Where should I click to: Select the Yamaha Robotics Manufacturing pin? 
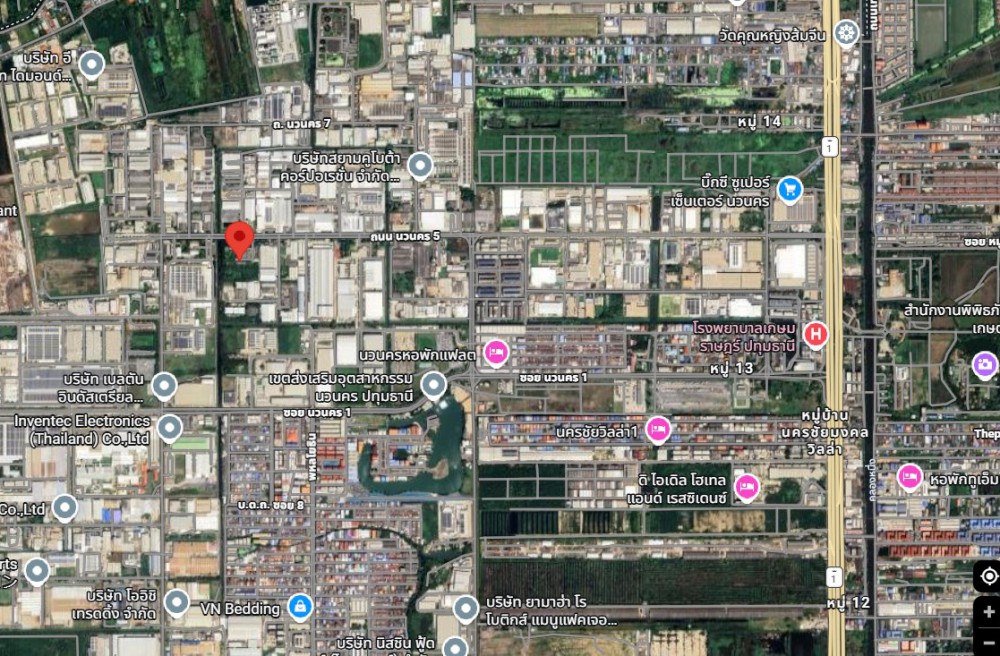pyautogui.click(x=465, y=607)
